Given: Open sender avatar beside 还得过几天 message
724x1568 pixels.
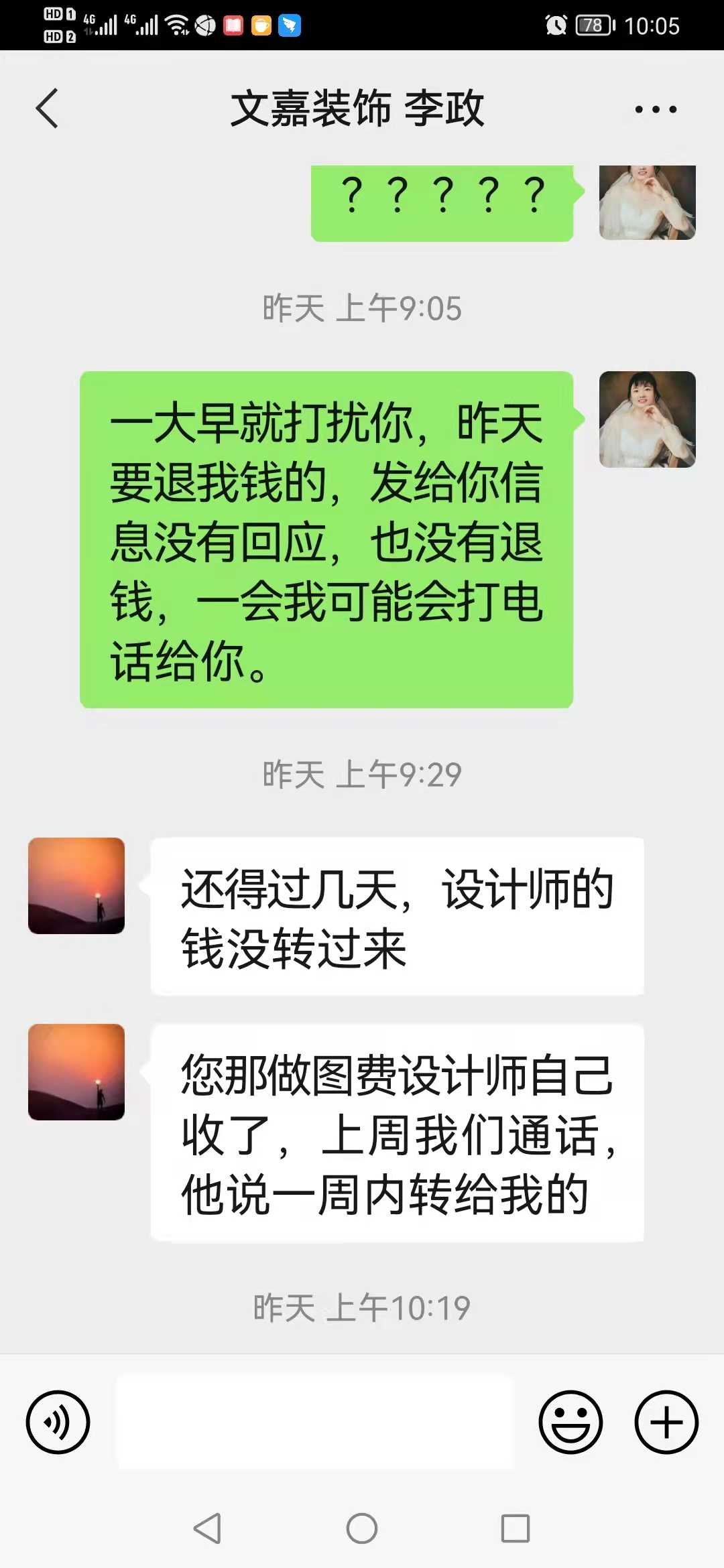Looking at the screenshot, I should (76, 886).
